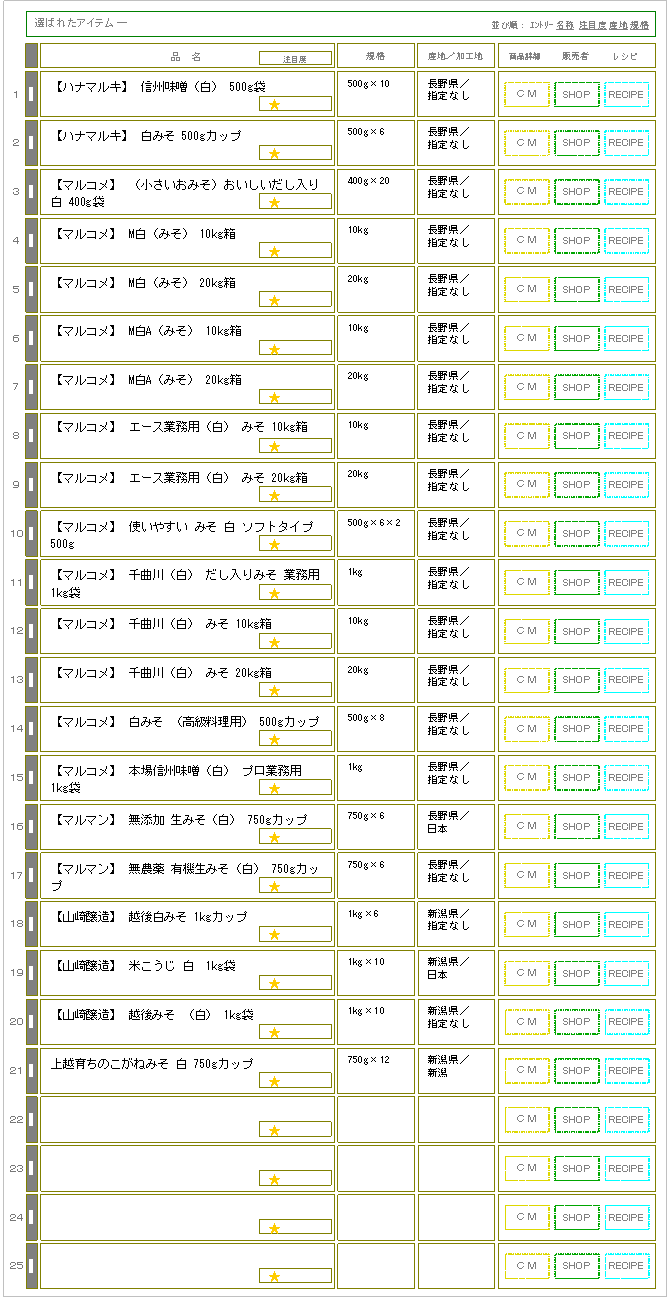Open SHOP for 千曲川（白）みそ 20kg箱
The height and width of the screenshot is (1298, 668).
576,680
